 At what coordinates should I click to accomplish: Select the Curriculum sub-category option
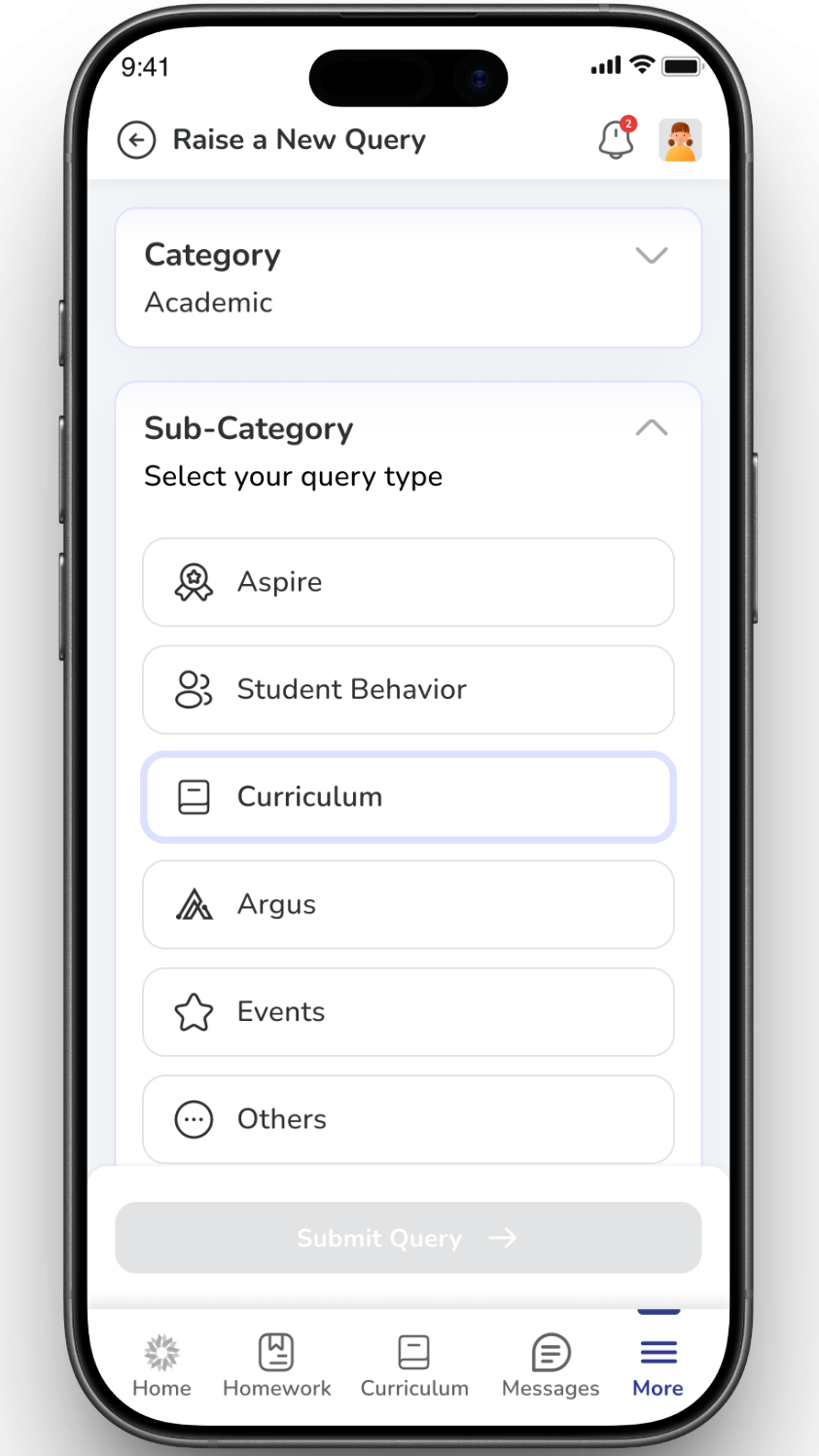click(x=409, y=797)
